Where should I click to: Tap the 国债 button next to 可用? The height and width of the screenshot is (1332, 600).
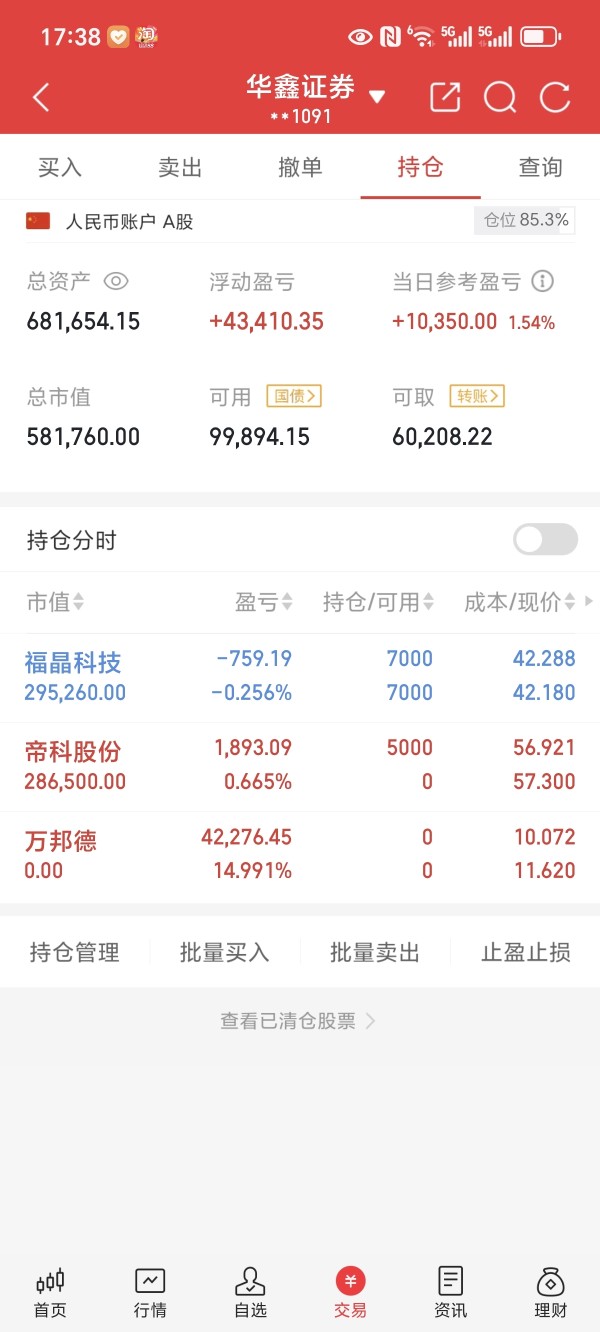pyautogui.click(x=294, y=396)
